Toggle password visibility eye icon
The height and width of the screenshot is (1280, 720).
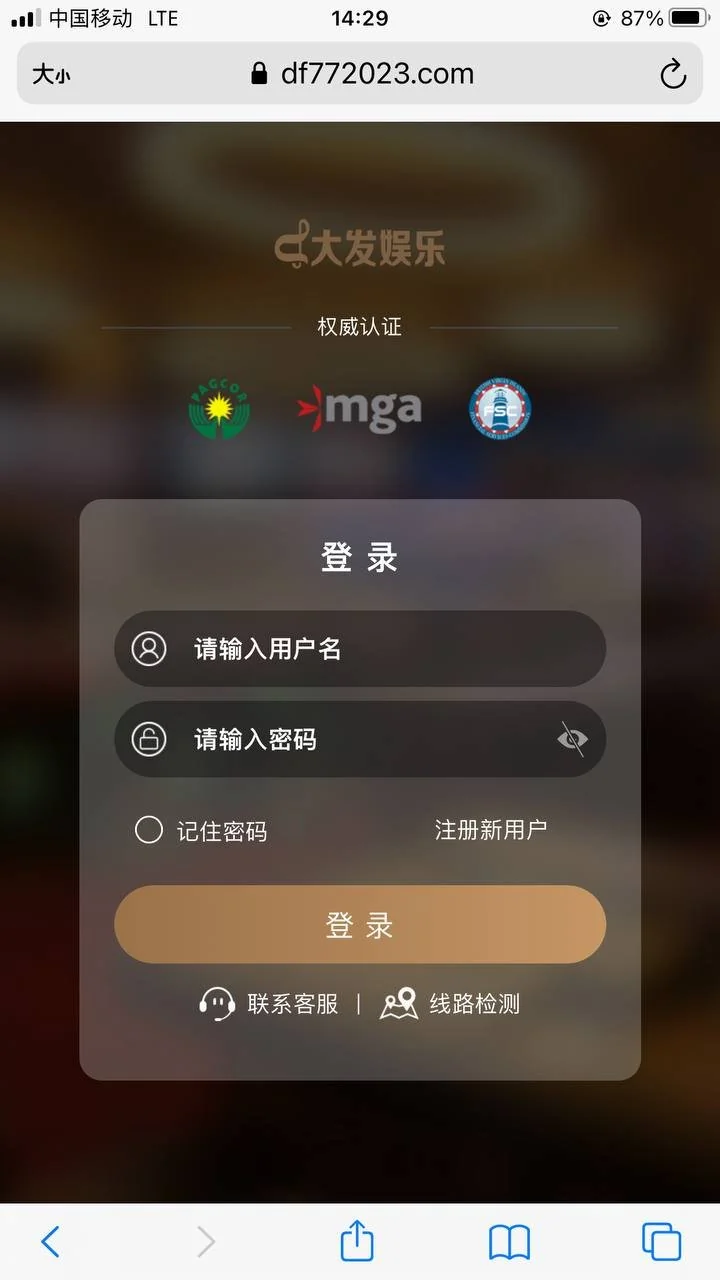point(572,740)
